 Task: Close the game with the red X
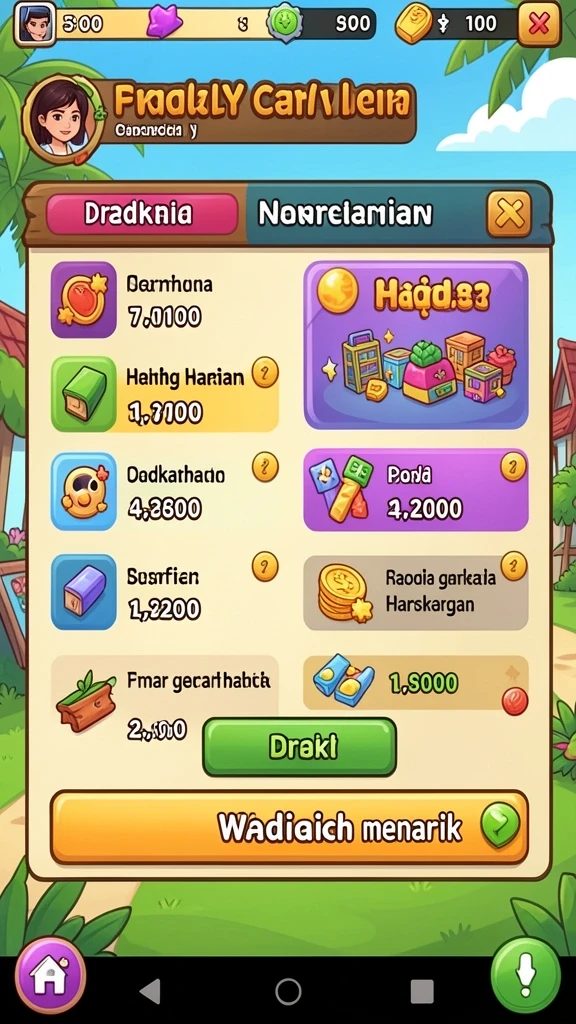pyautogui.click(x=539, y=25)
